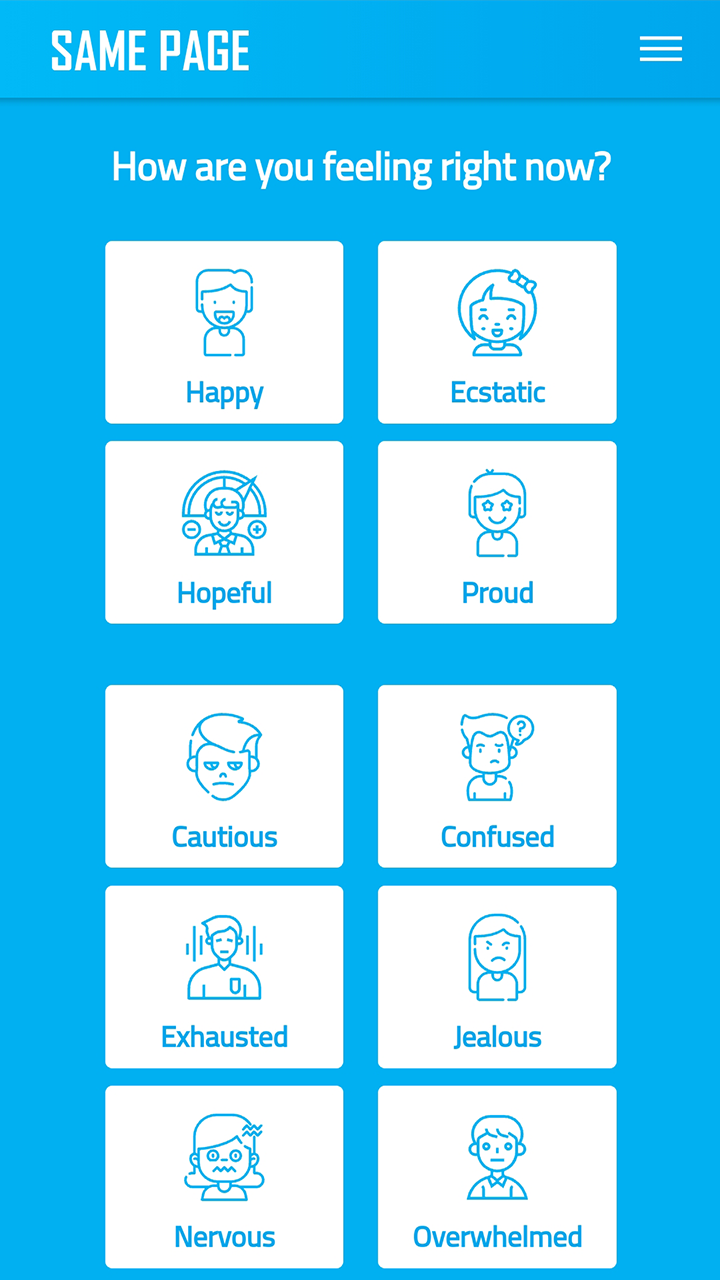Select the Happy feeling card
Screen dimensions: 720x1280
click(x=224, y=332)
